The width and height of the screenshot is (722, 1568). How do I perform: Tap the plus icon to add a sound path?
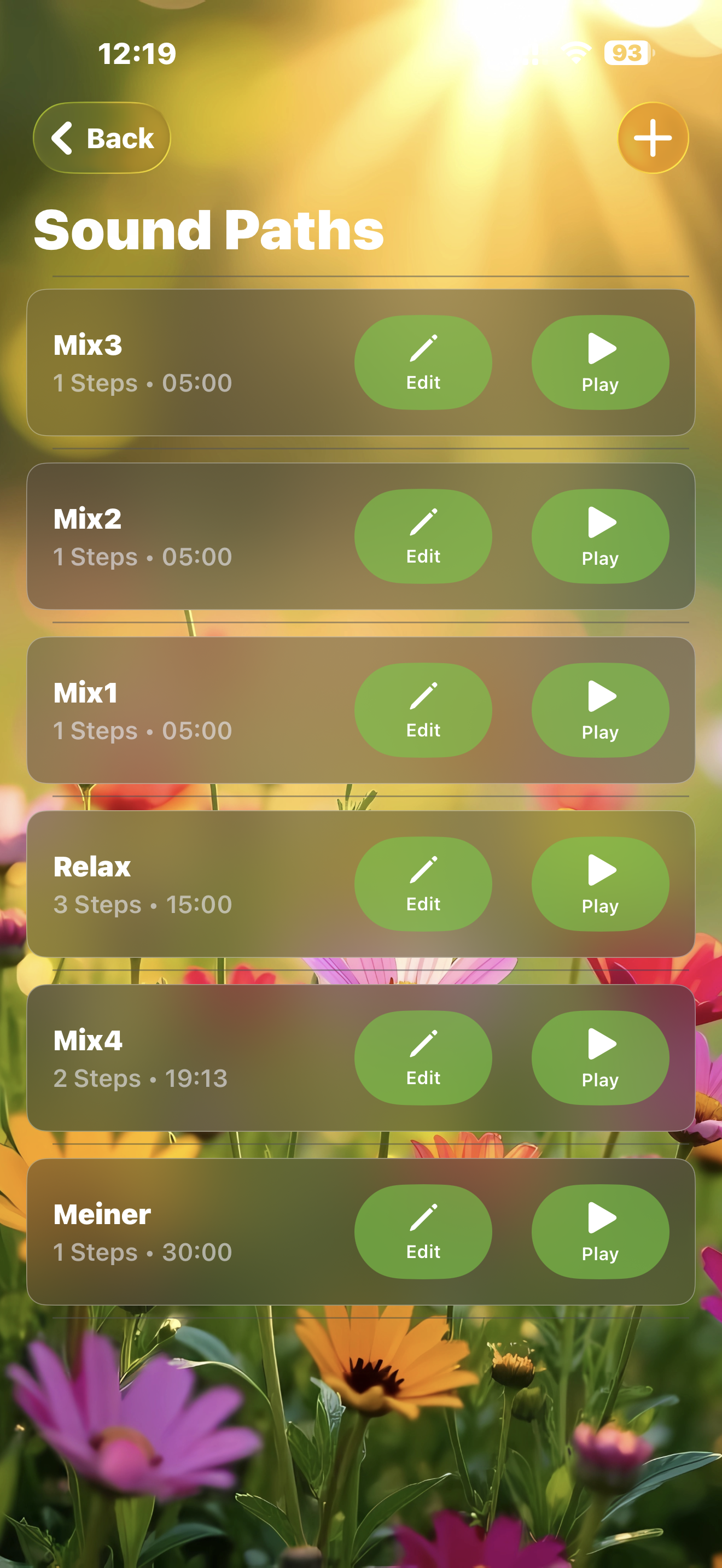(x=651, y=138)
